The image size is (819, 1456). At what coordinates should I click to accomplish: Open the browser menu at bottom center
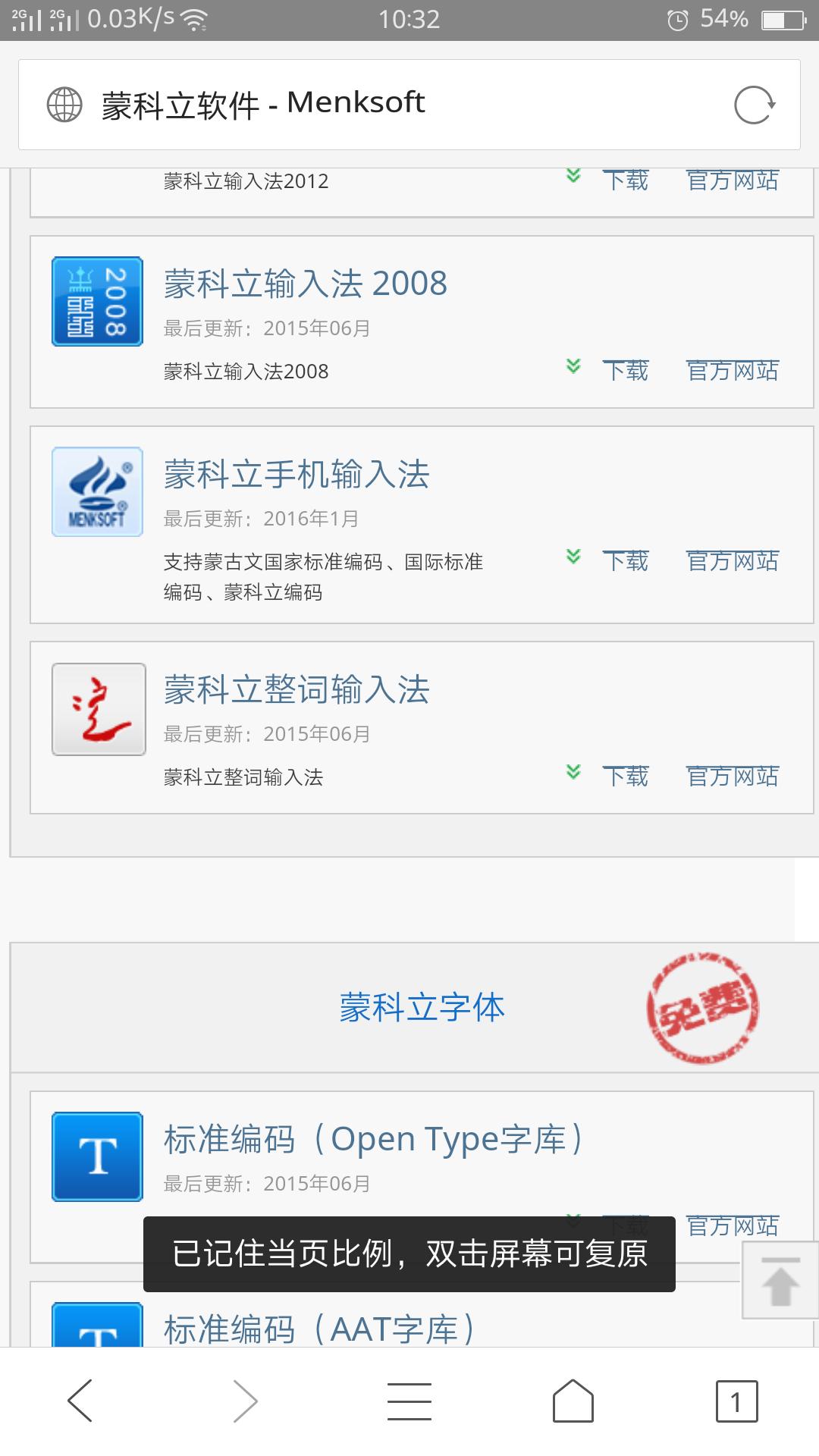409,1401
